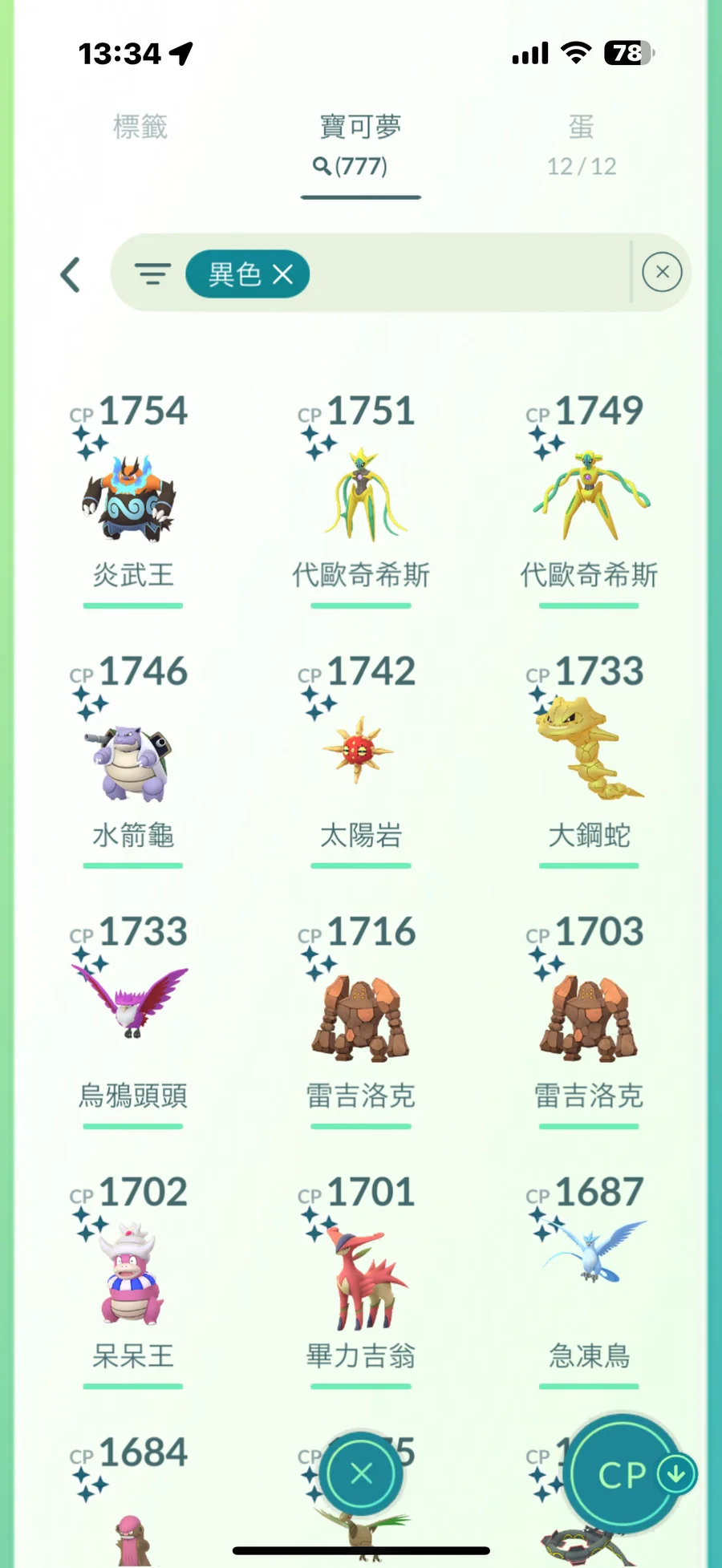
Task: Switch to the 蛋 tab
Action: tap(582, 140)
